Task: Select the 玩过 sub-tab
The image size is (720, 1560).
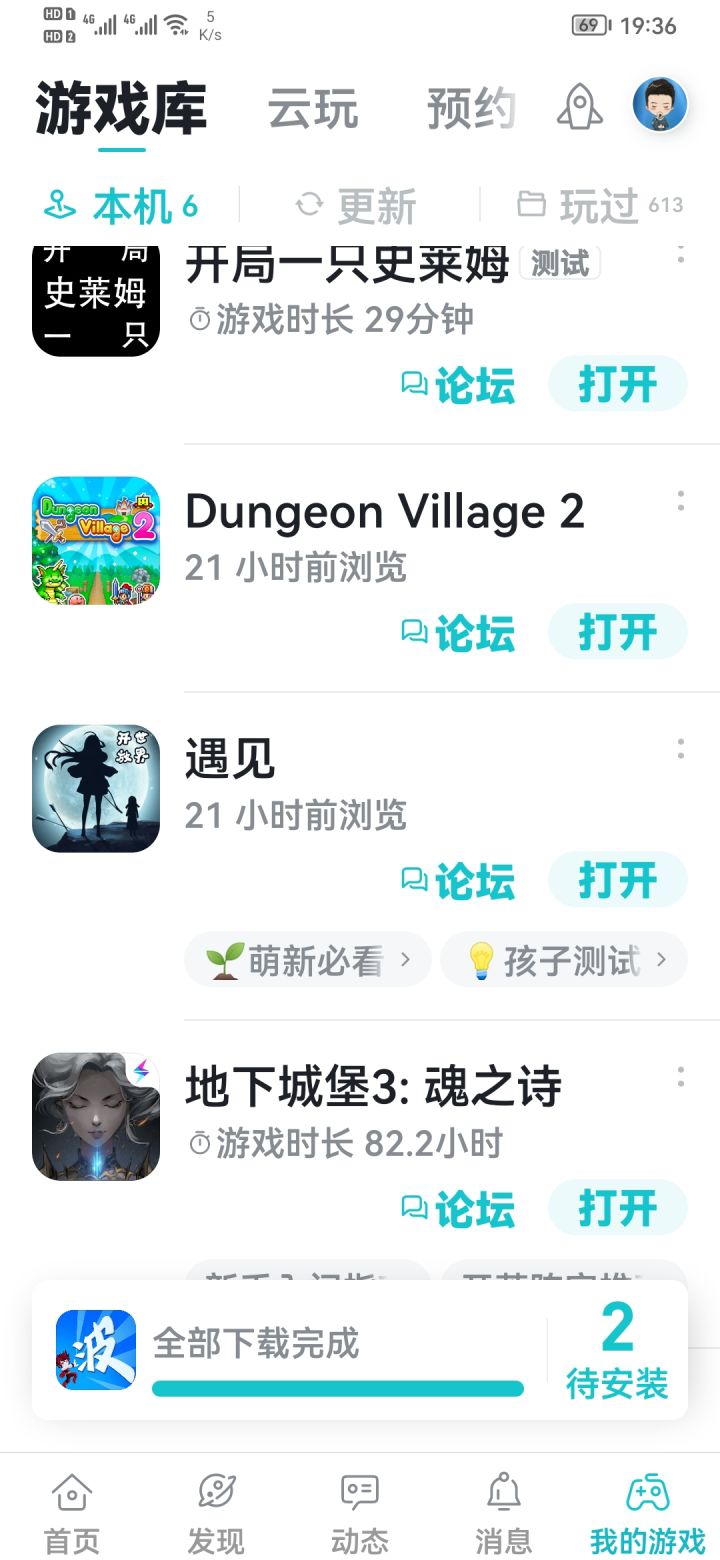Action: point(599,207)
